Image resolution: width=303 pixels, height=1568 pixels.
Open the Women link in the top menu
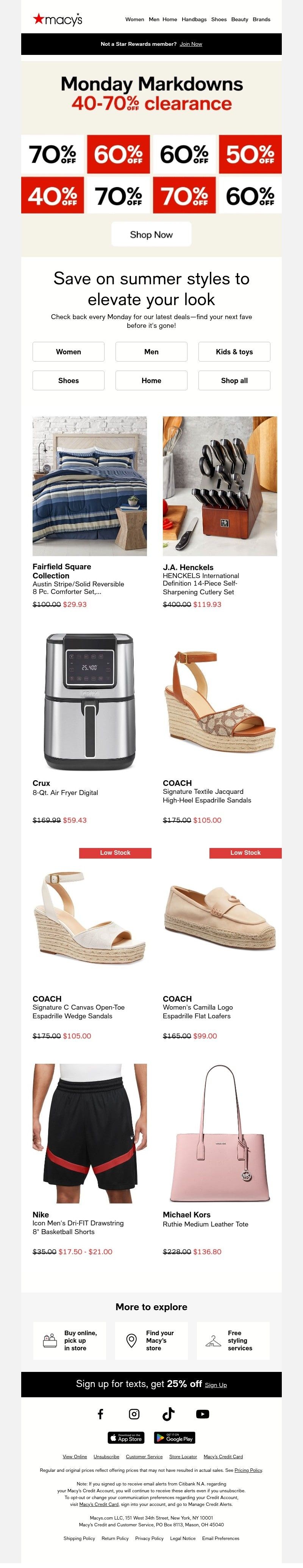click(x=134, y=19)
